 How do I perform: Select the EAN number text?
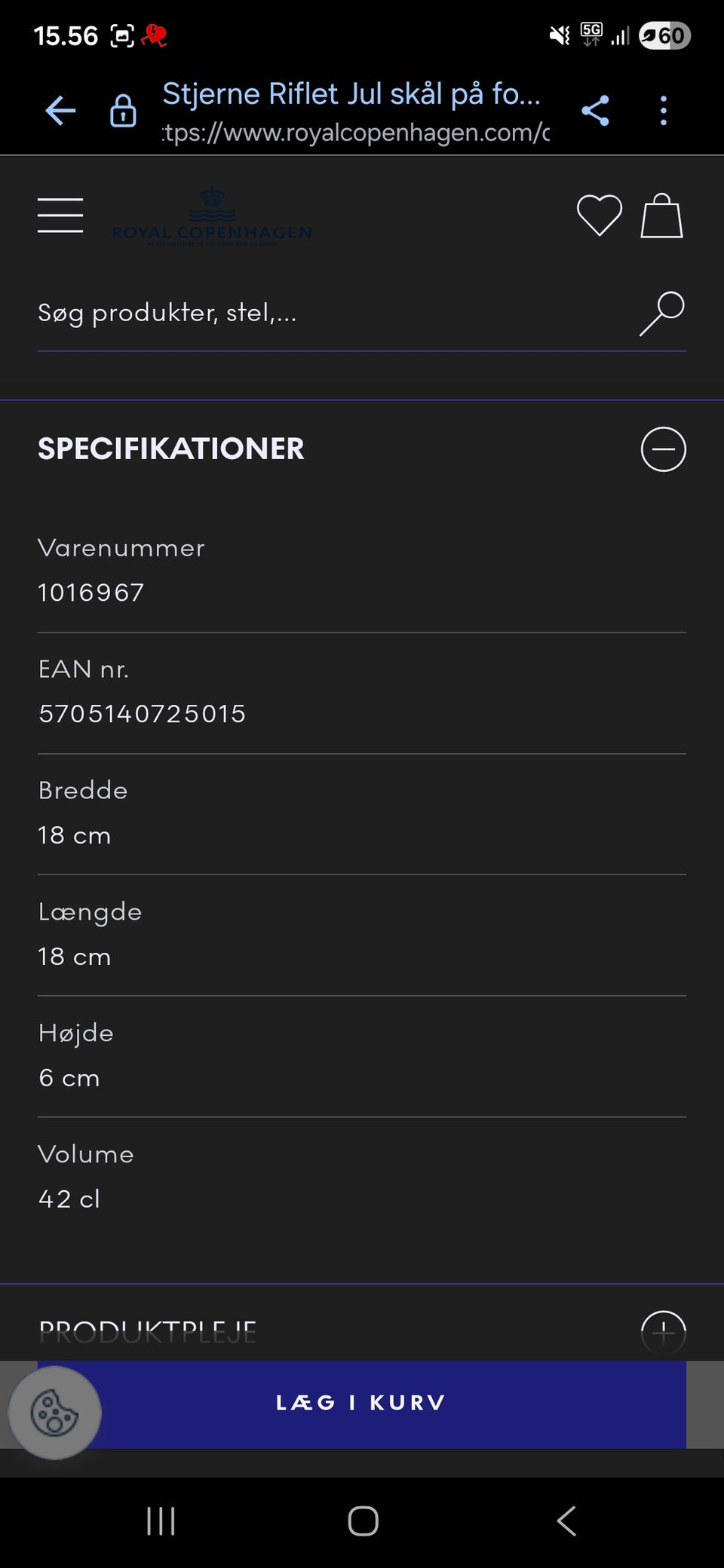click(x=143, y=714)
